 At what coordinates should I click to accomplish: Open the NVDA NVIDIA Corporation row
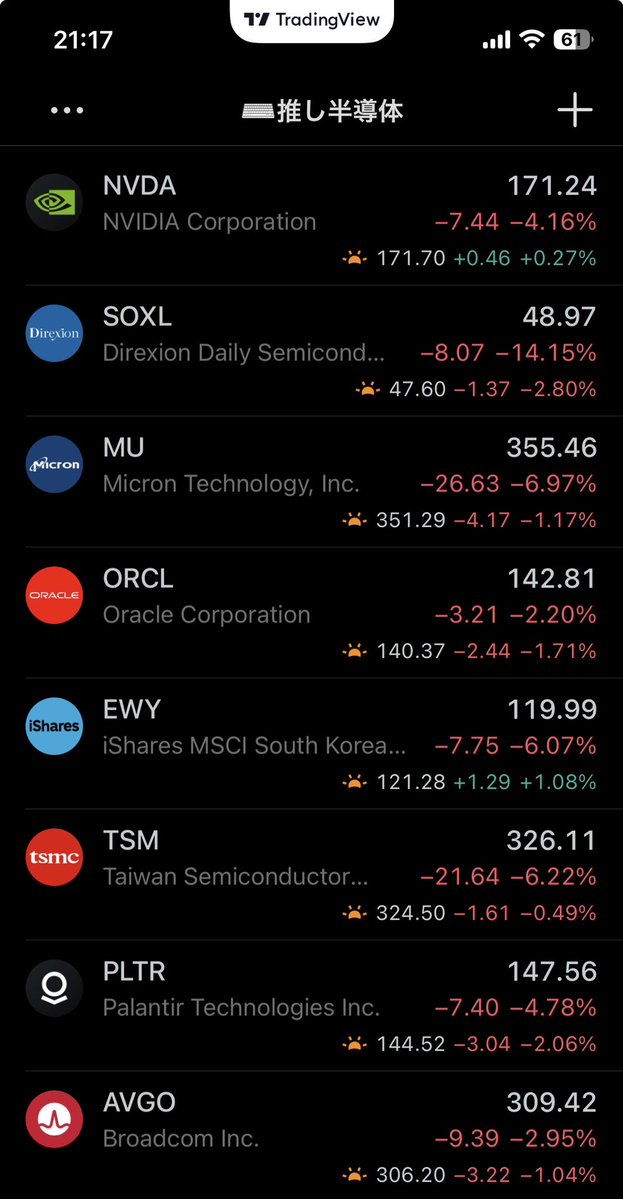[311, 220]
